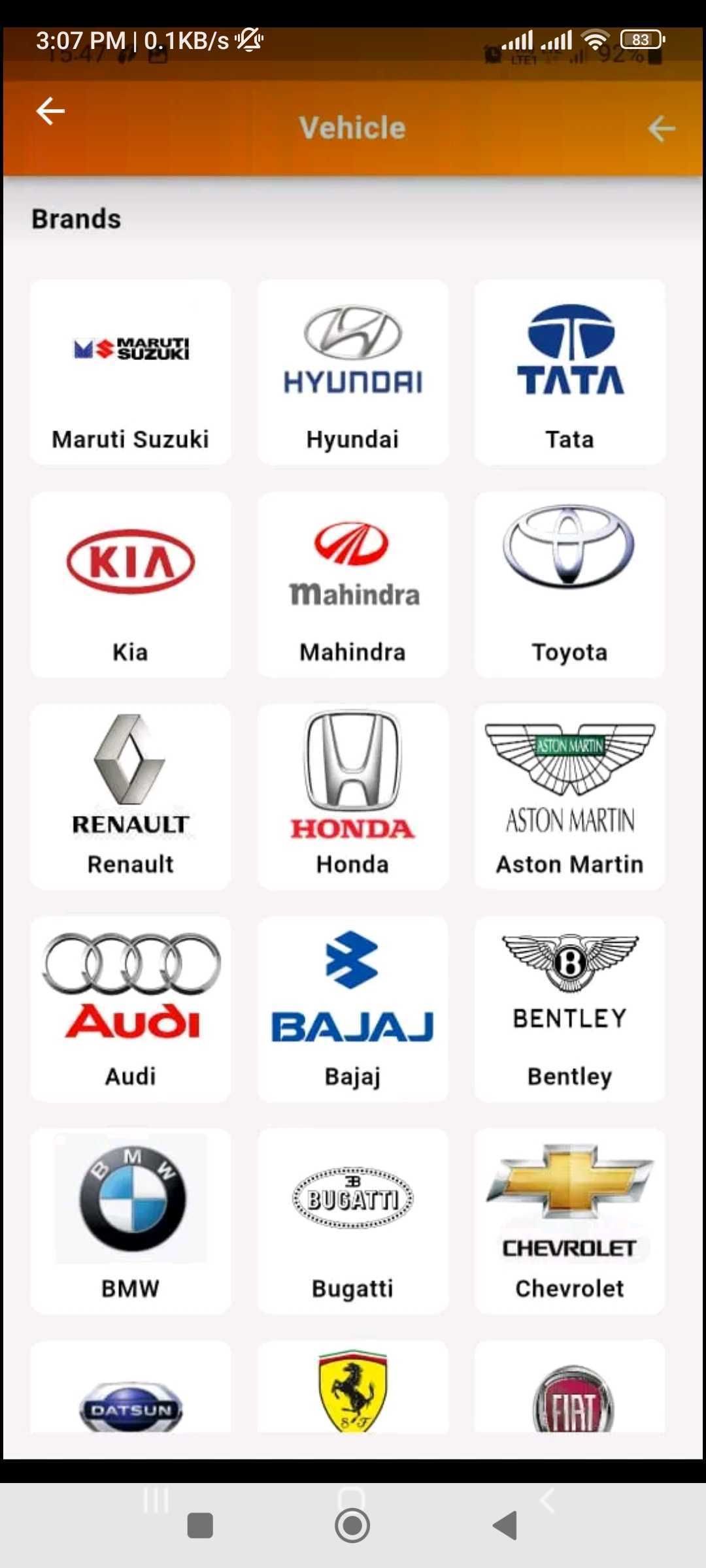Tap the Renault brand card
Image resolution: width=706 pixels, height=1568 pixels.
(x=131, y=797)
